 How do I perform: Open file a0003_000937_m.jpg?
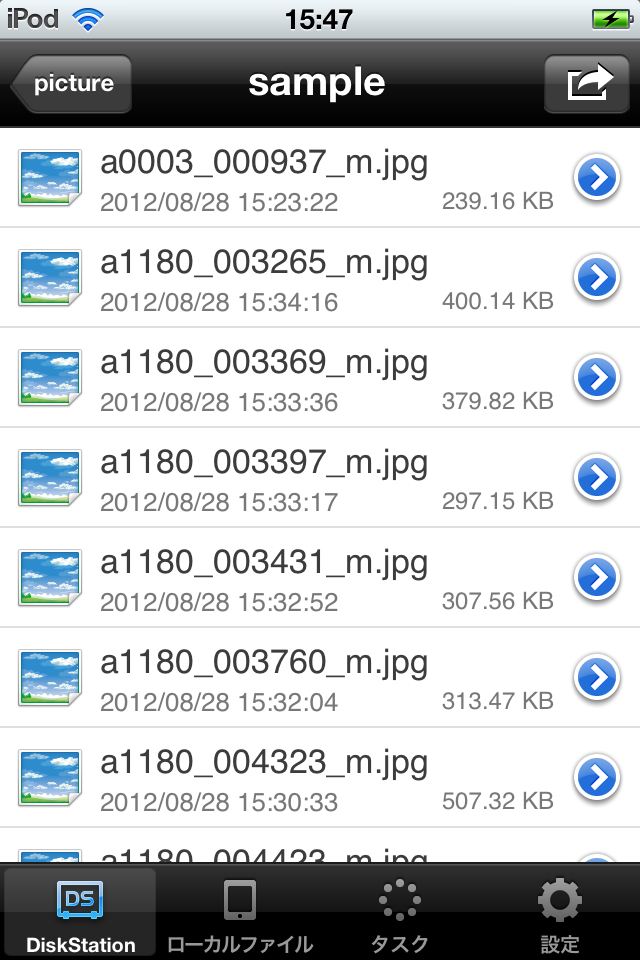click(x=264, y=178)
